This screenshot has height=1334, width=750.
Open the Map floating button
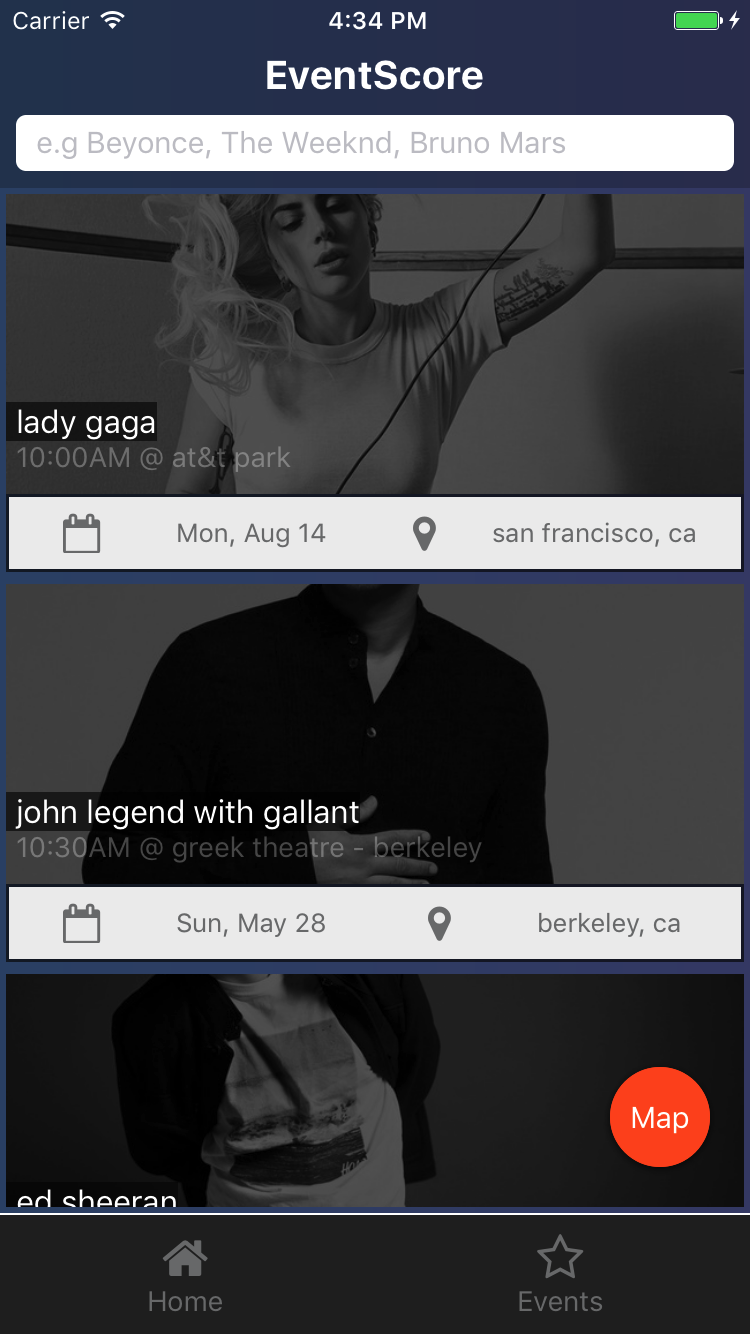click(660, 1117)
